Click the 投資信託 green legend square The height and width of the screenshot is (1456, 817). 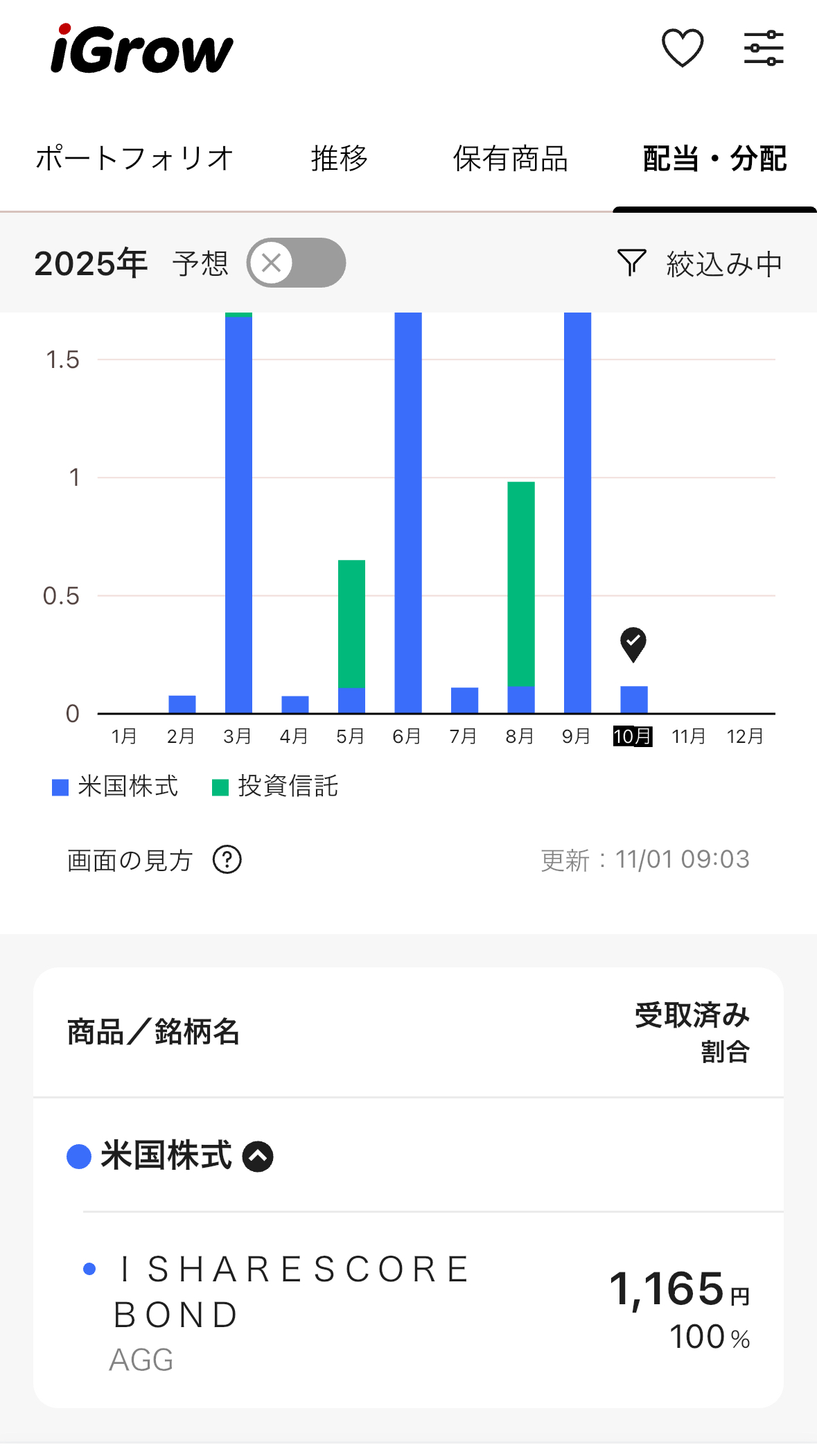tap(220, 787)
